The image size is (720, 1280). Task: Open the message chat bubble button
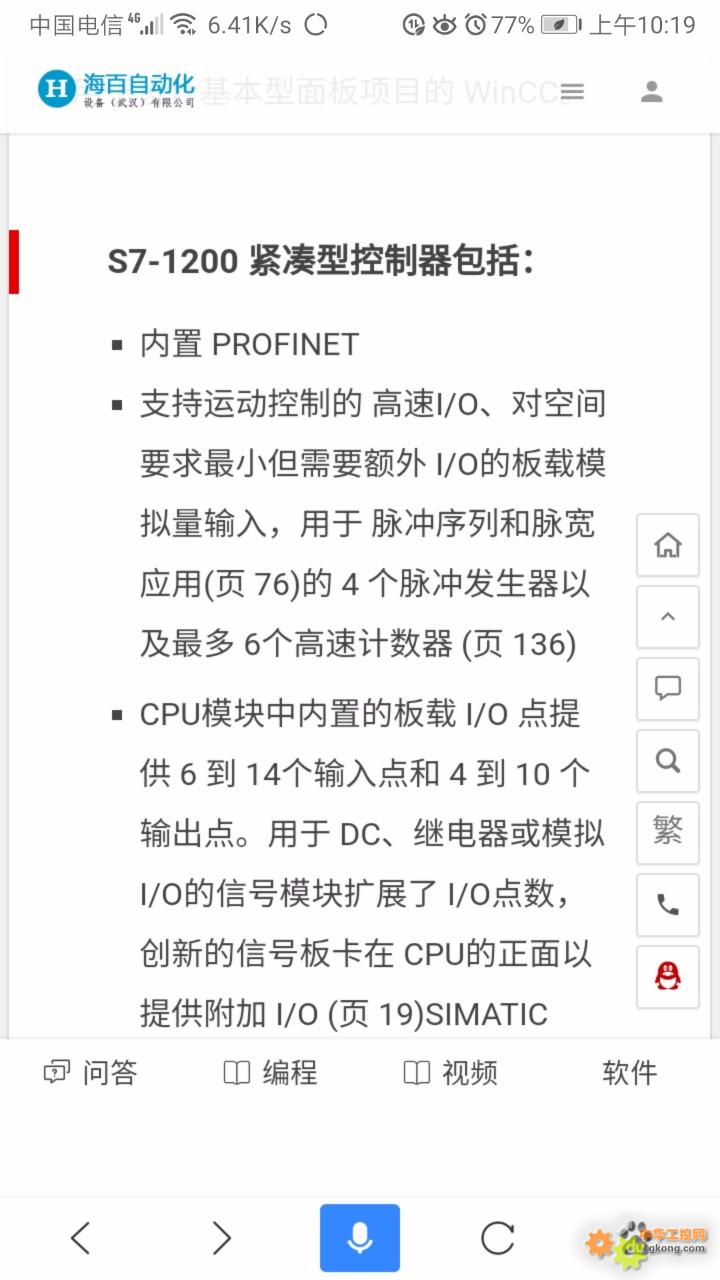[x=668, y=689]
